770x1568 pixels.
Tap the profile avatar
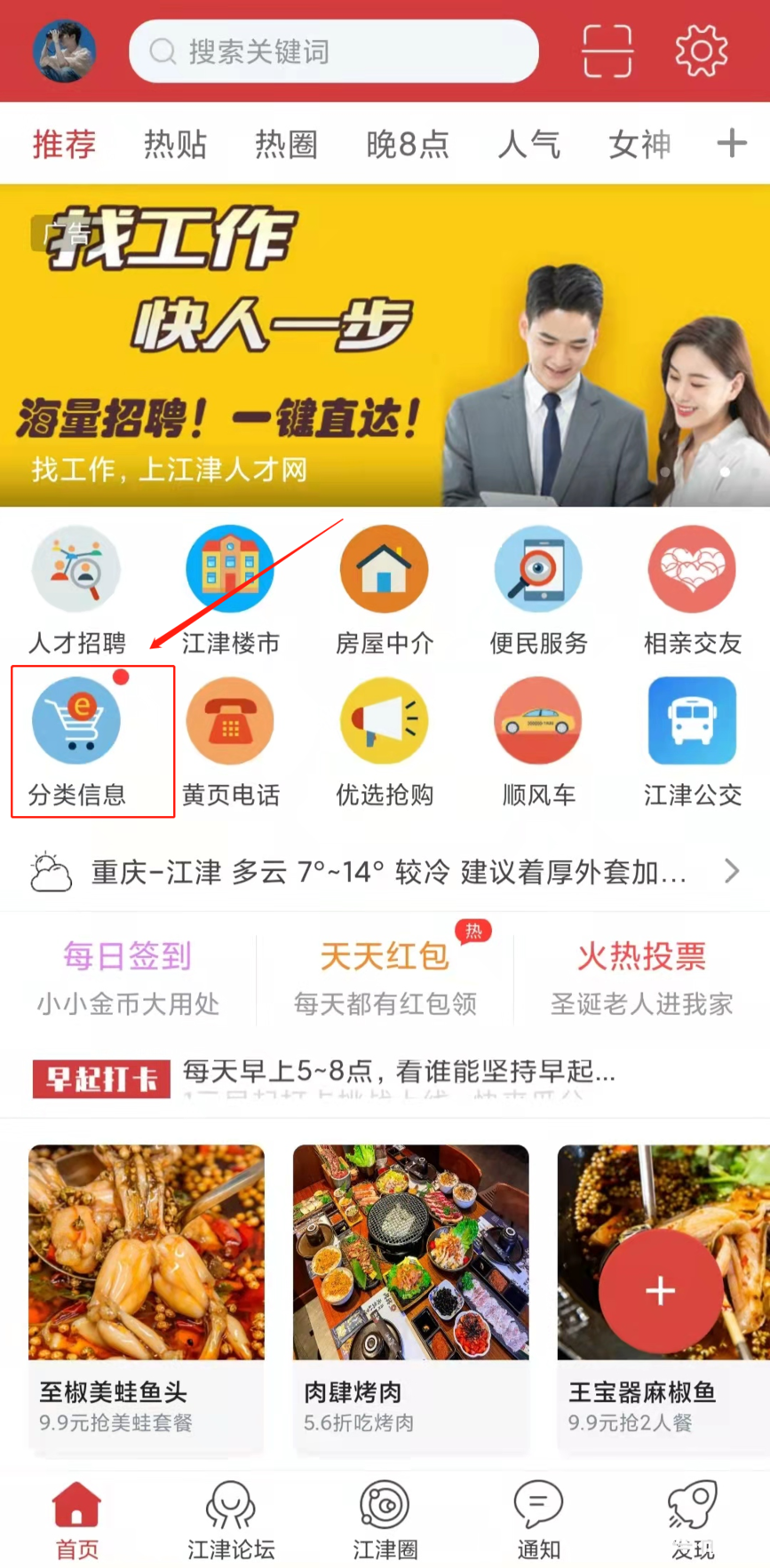(64, 51)
